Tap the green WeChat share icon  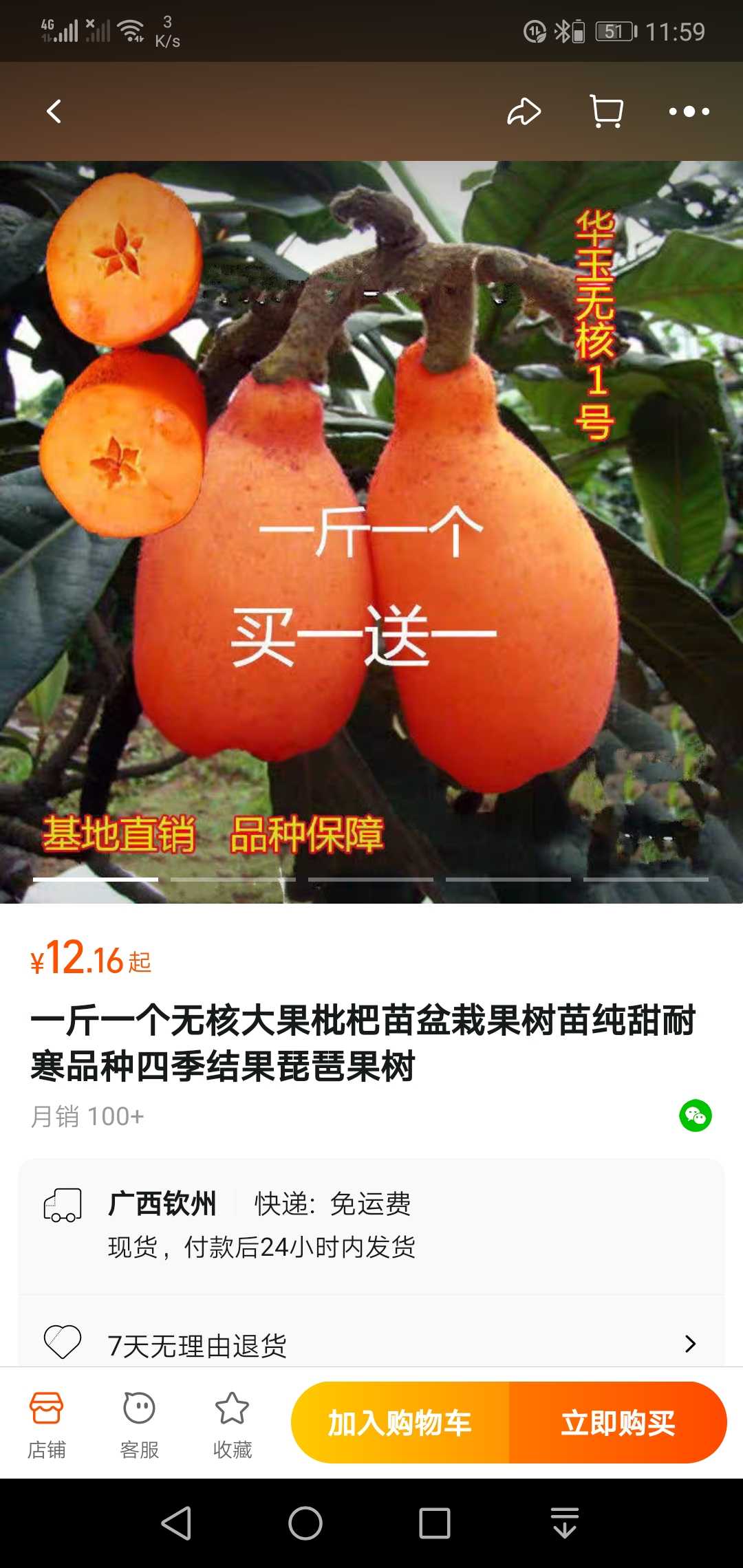point(696,1115)
